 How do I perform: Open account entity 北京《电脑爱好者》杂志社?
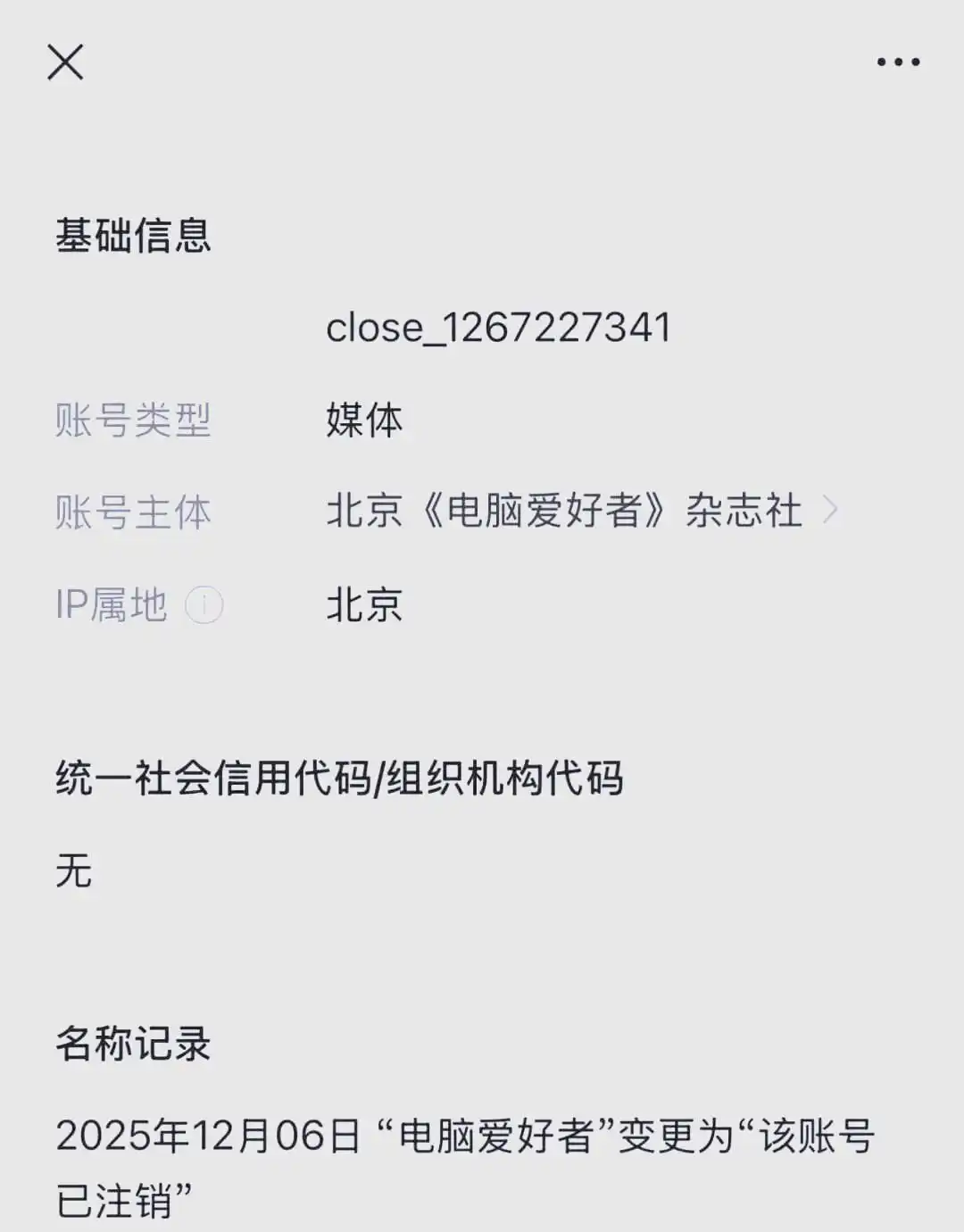580,512
